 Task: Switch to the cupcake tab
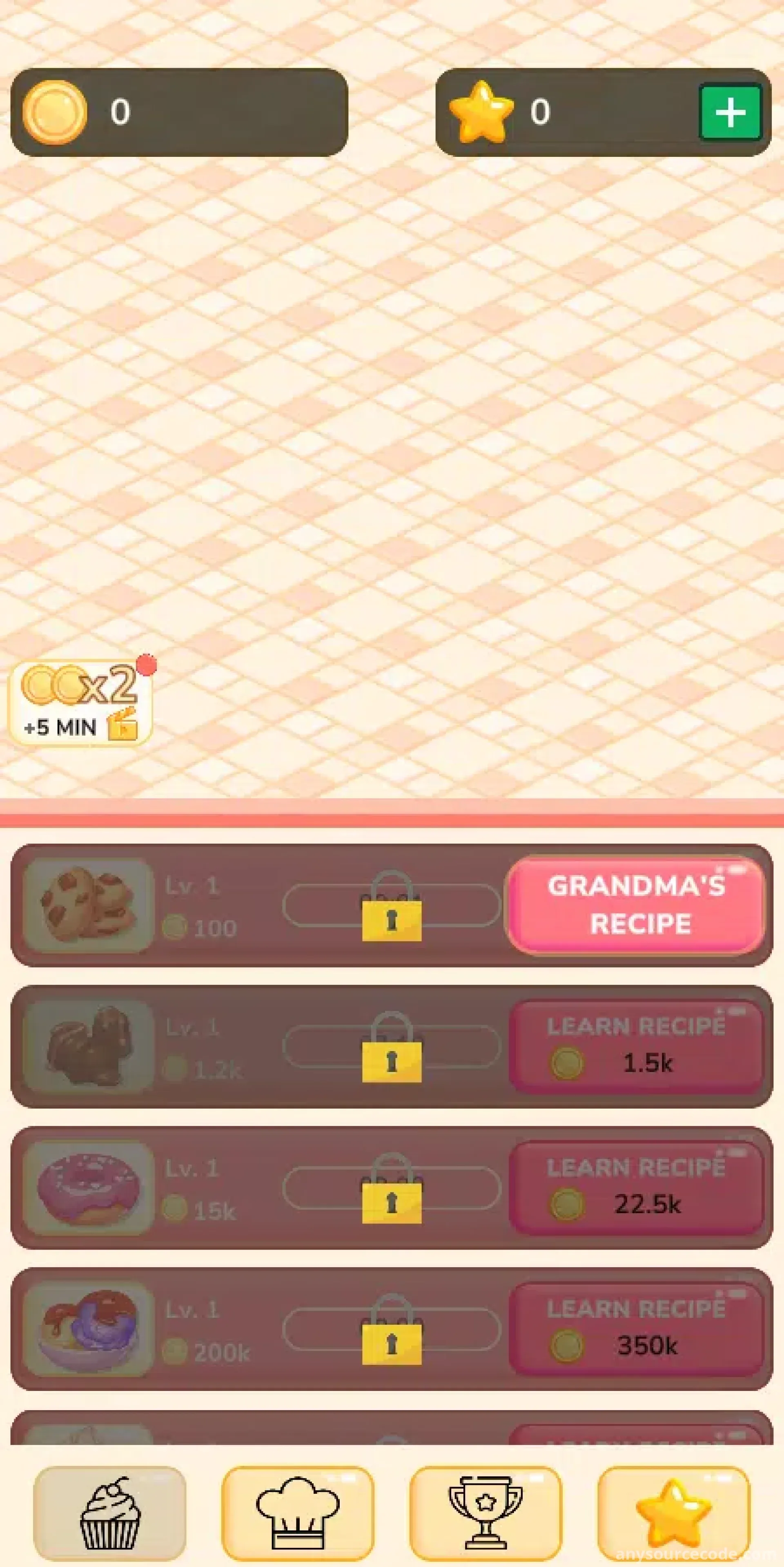(x=109, y=1513)
